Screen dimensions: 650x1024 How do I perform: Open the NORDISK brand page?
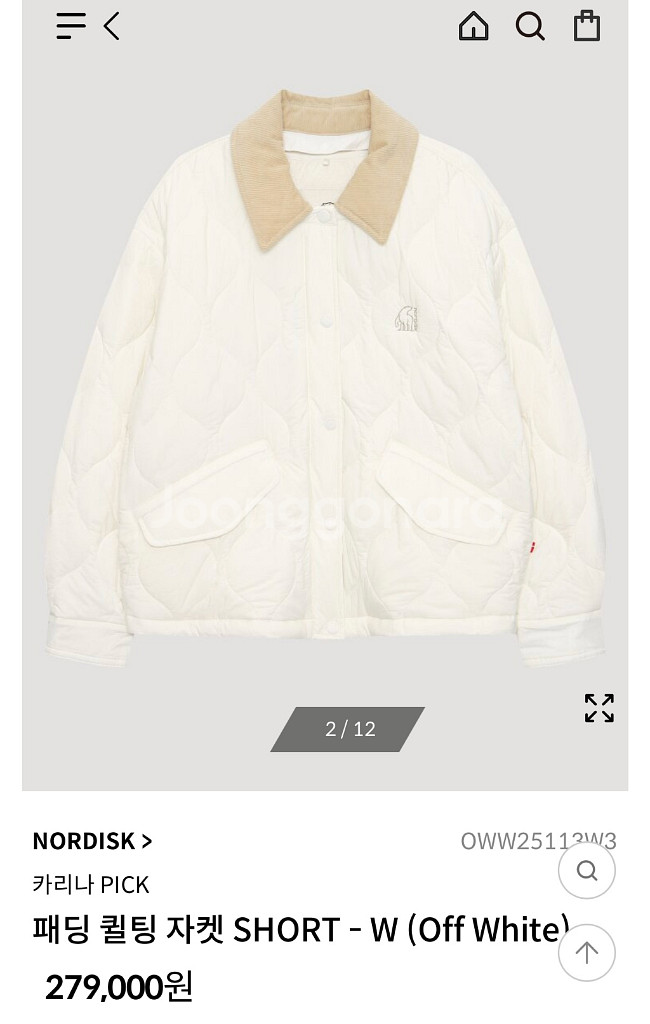(x=92, y=841)
